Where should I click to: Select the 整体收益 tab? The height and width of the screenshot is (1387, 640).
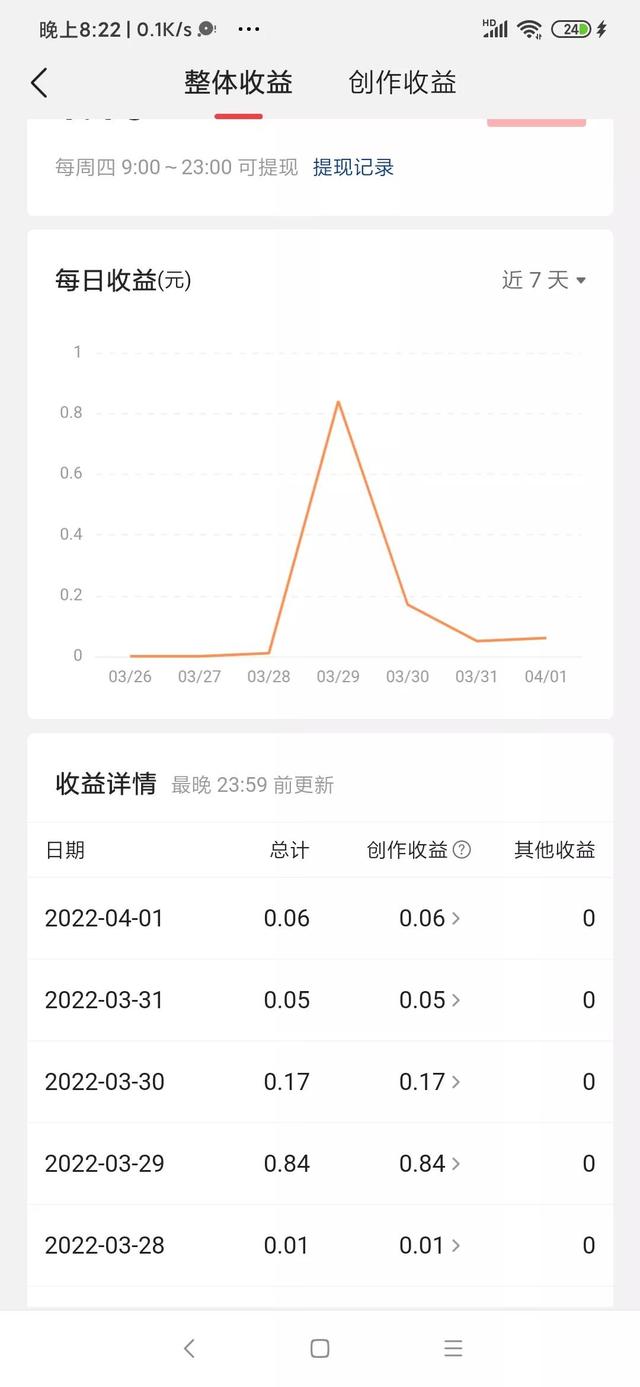[238, 82]
